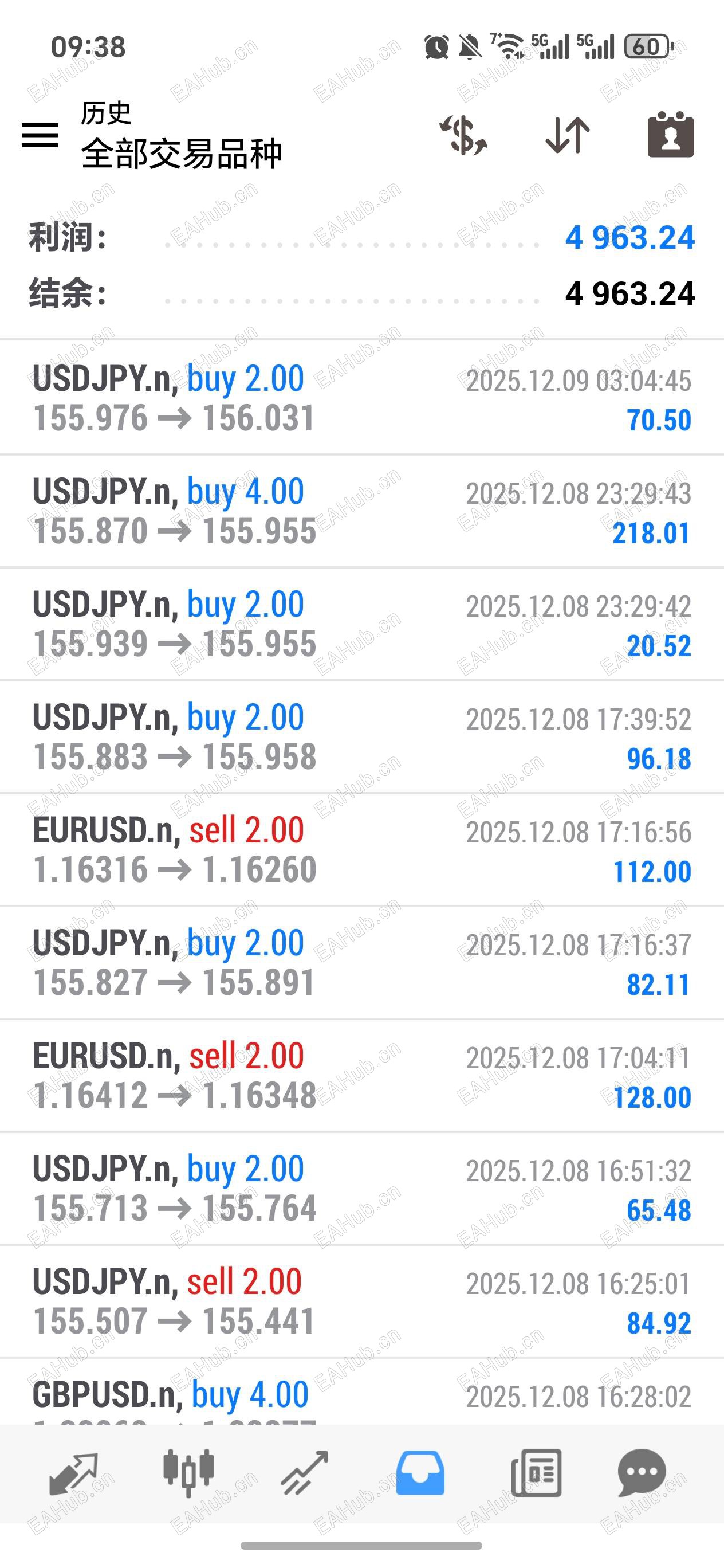Open the sort order arrows
Screen dimensions: 724x1568
coord(567,135)
